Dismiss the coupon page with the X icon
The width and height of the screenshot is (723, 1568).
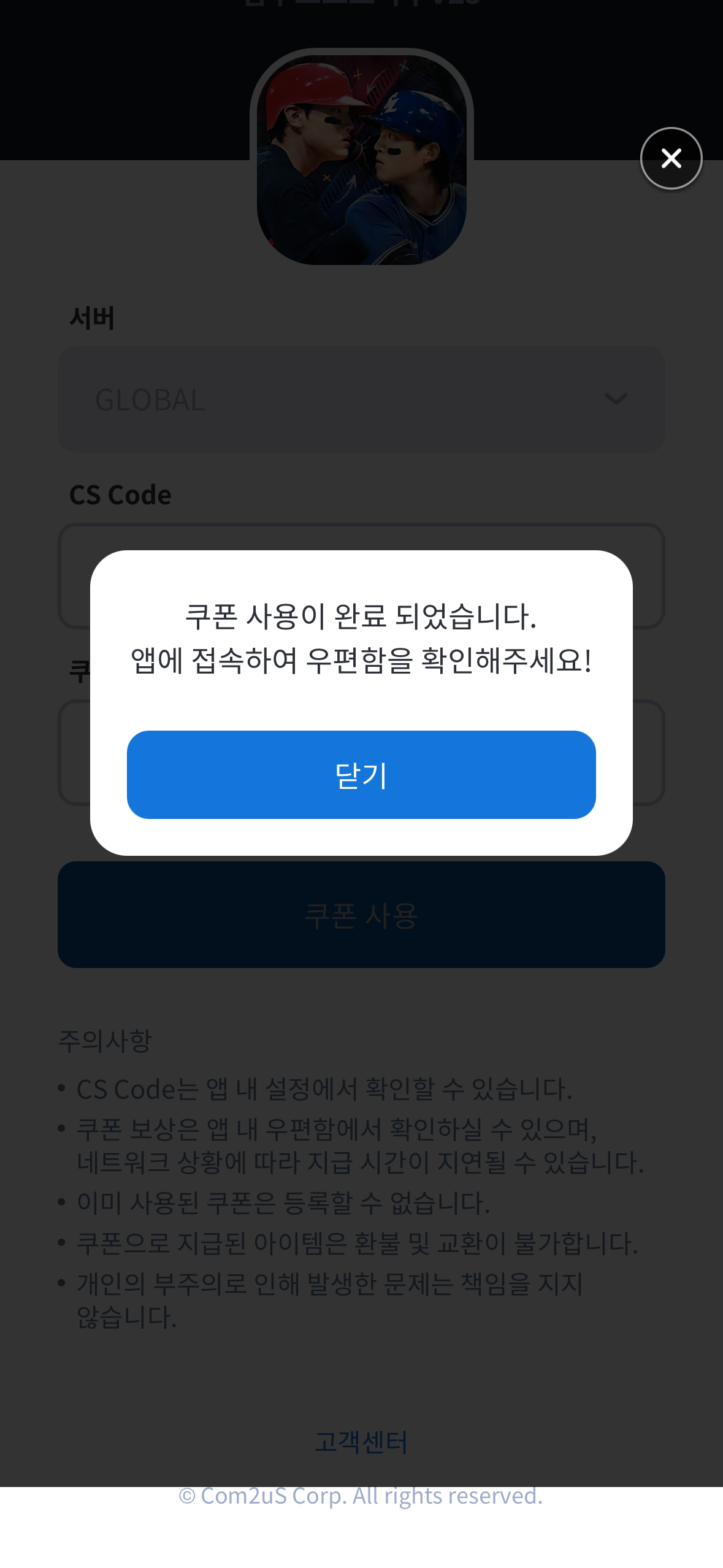671,158
